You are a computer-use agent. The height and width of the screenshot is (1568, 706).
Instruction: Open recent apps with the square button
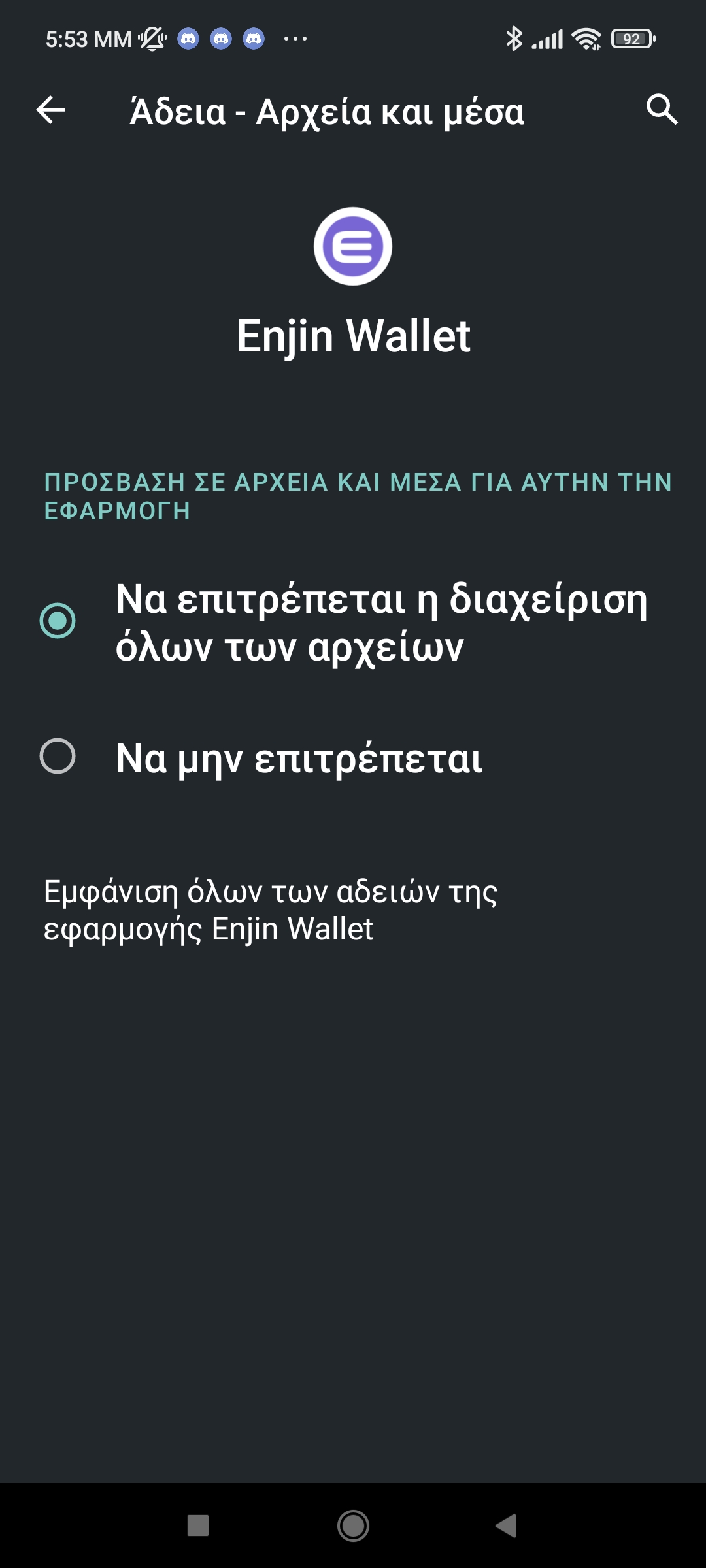(x=198, y=1526)
